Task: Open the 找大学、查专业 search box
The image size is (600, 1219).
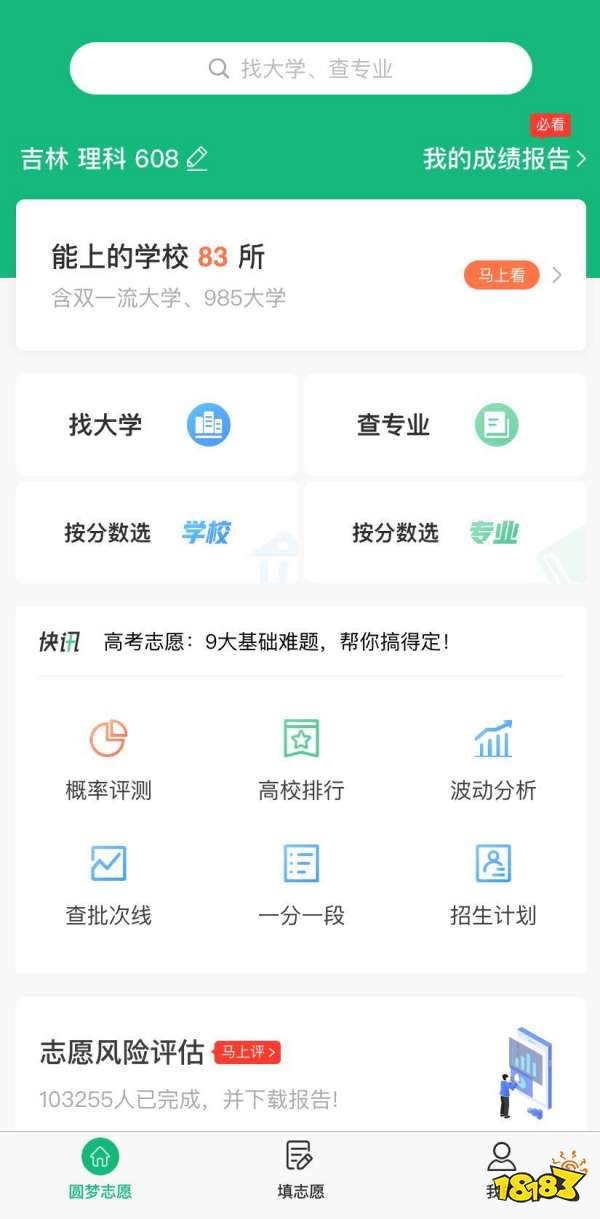Action: coord(300,69)
